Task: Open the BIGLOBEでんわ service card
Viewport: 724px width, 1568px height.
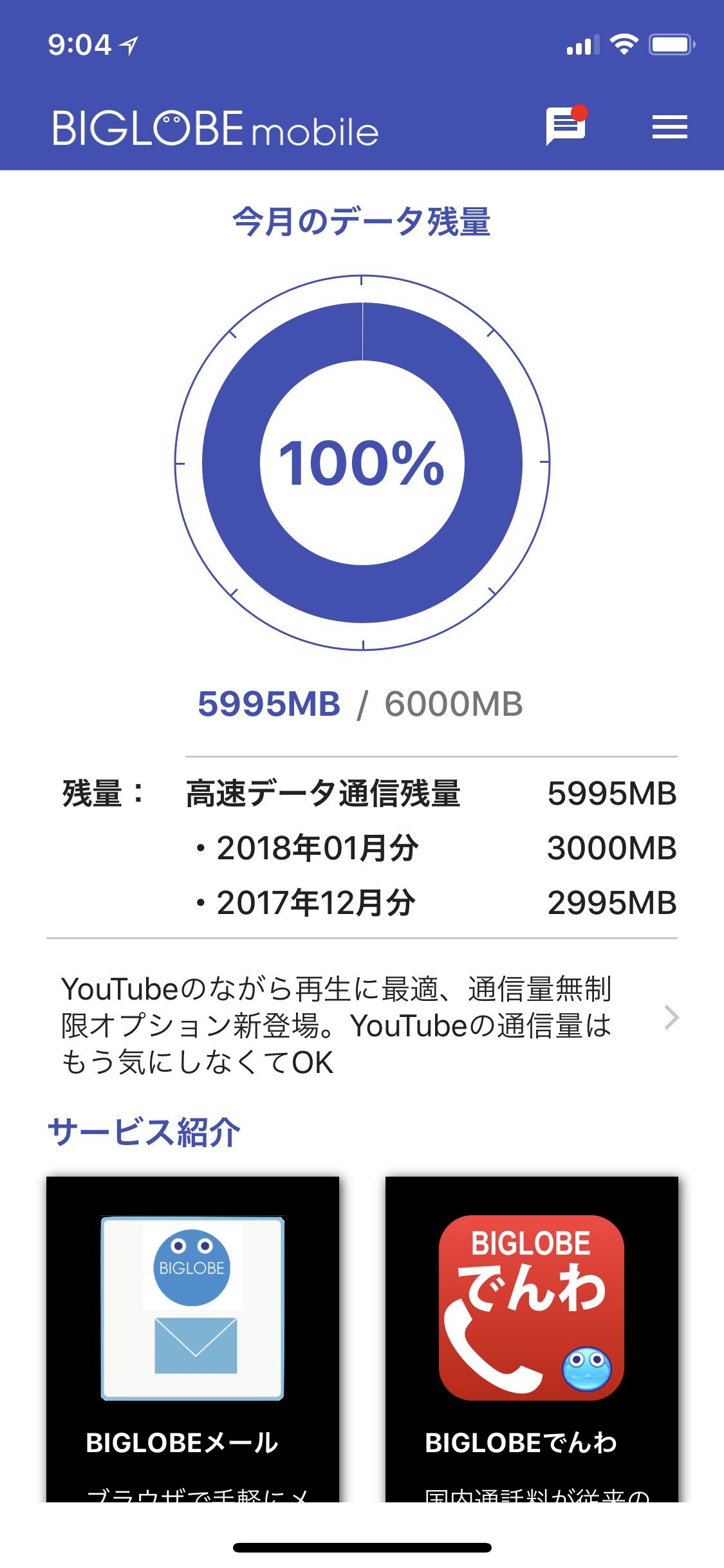Action: 532,1339
